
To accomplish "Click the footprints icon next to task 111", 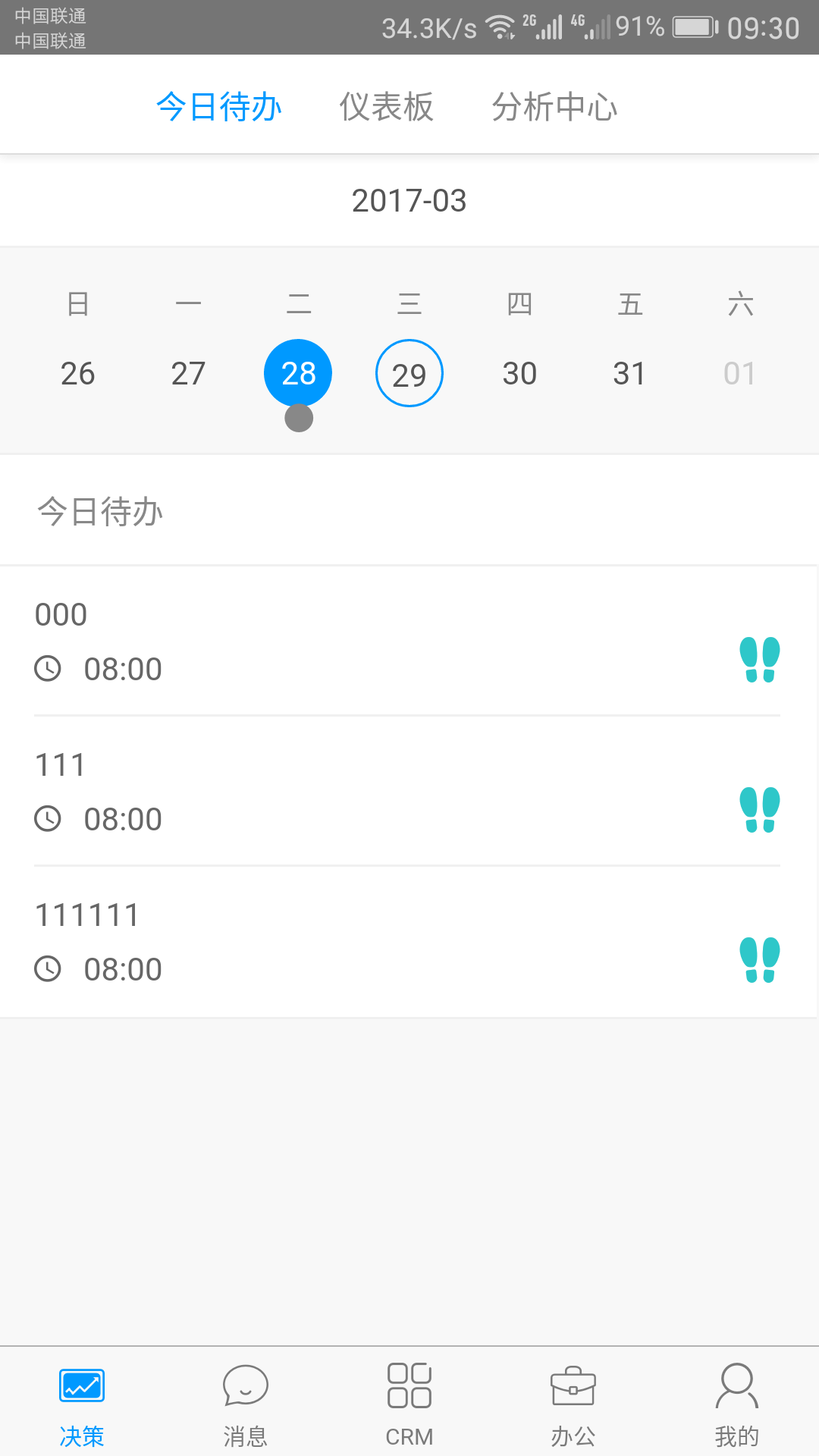I will (x=761, y=809).
